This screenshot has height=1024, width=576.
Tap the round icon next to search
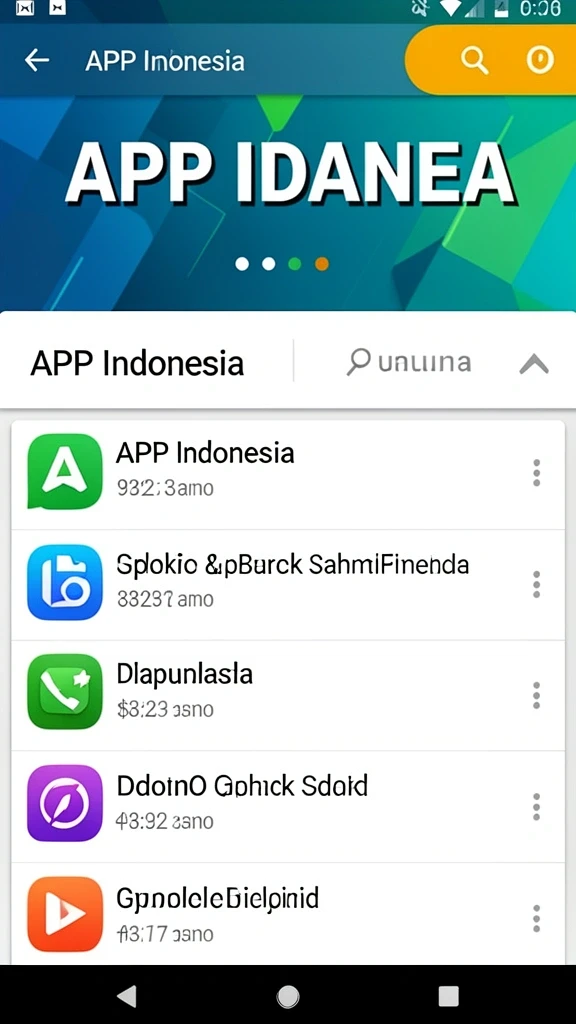[540, 60]
